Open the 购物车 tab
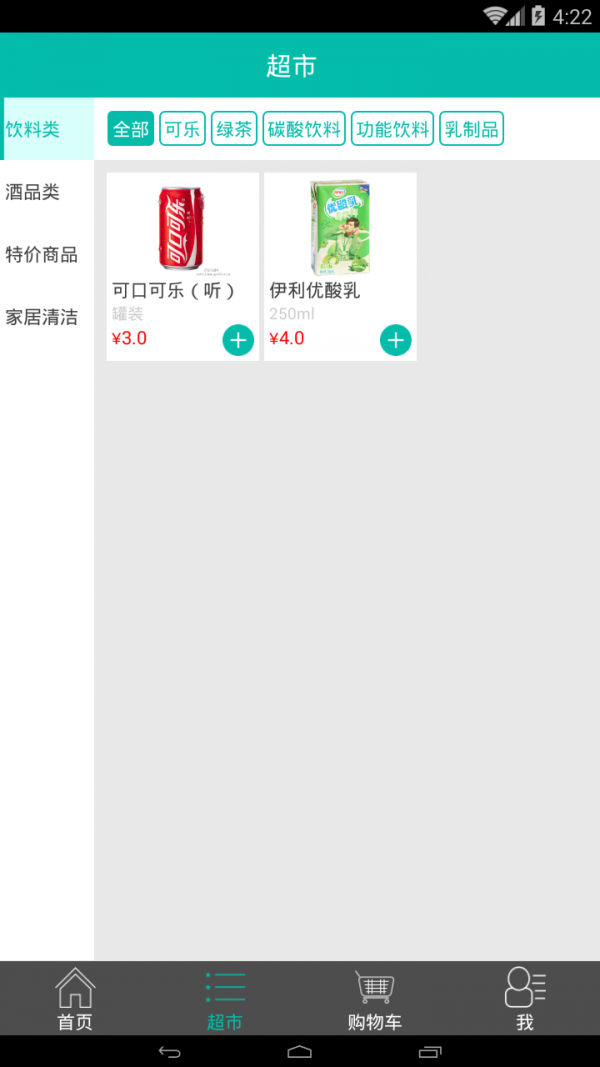The image size is (600, 1067). [375, 999]
